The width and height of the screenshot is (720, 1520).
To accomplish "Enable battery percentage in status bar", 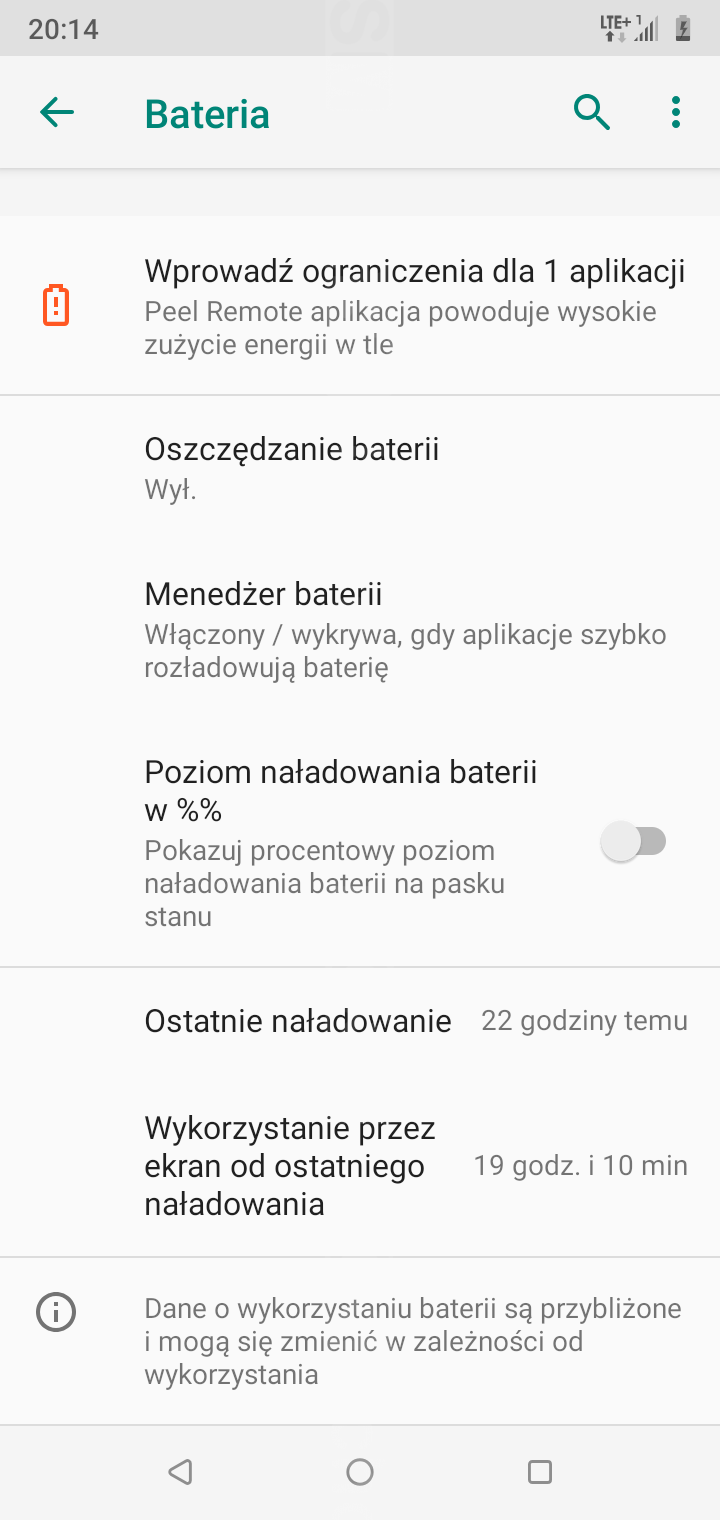I will point(633,842).
